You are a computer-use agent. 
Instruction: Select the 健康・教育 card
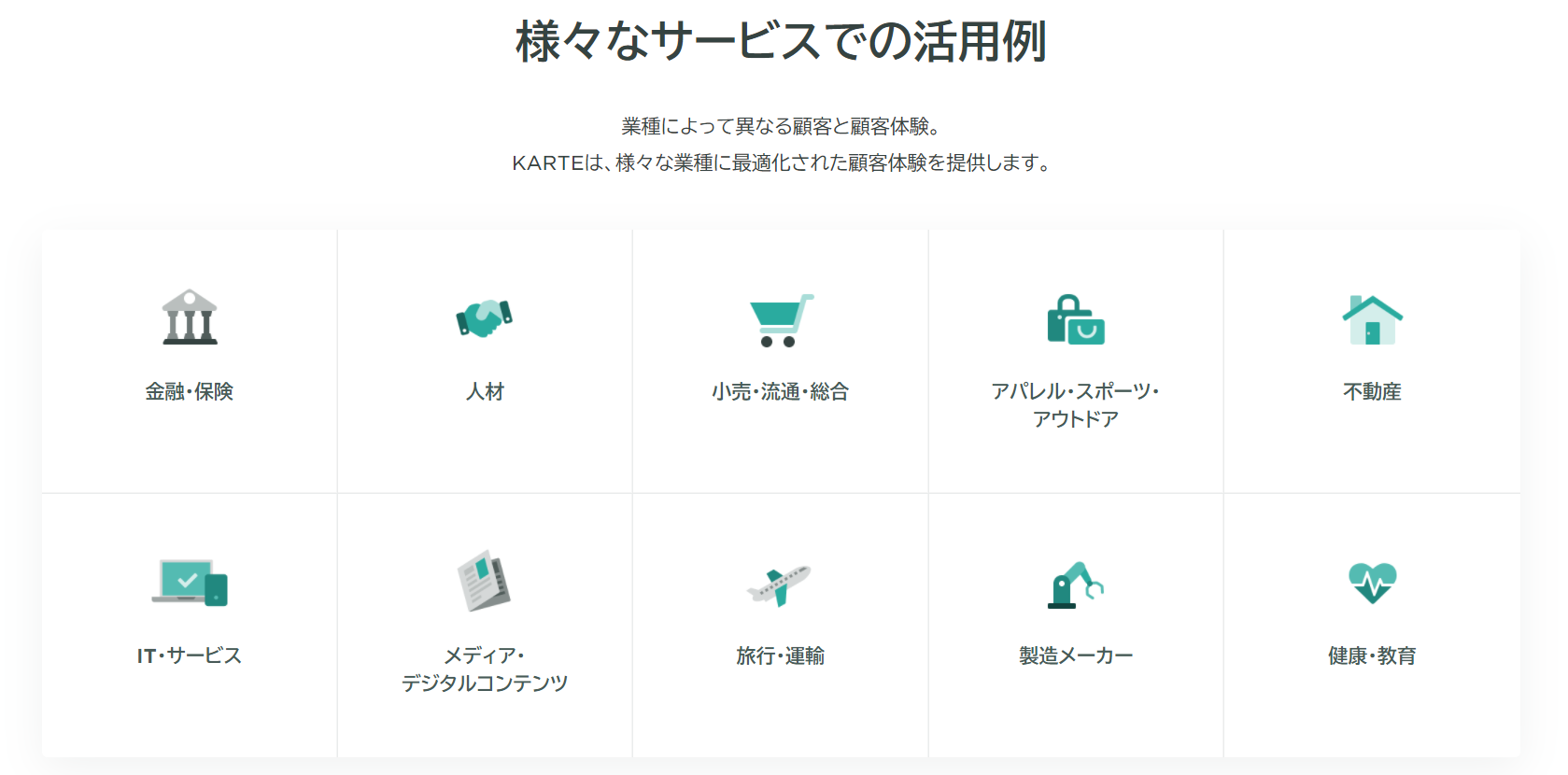click(1371, 624)
